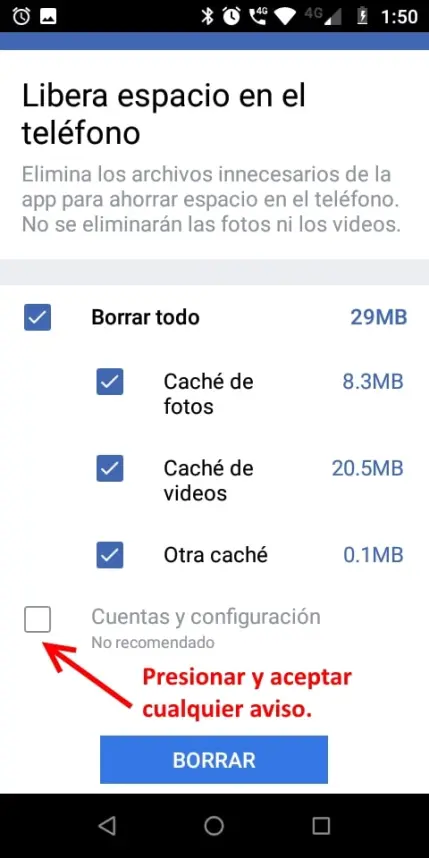Check Cuentas y configuración

(37, 619)
